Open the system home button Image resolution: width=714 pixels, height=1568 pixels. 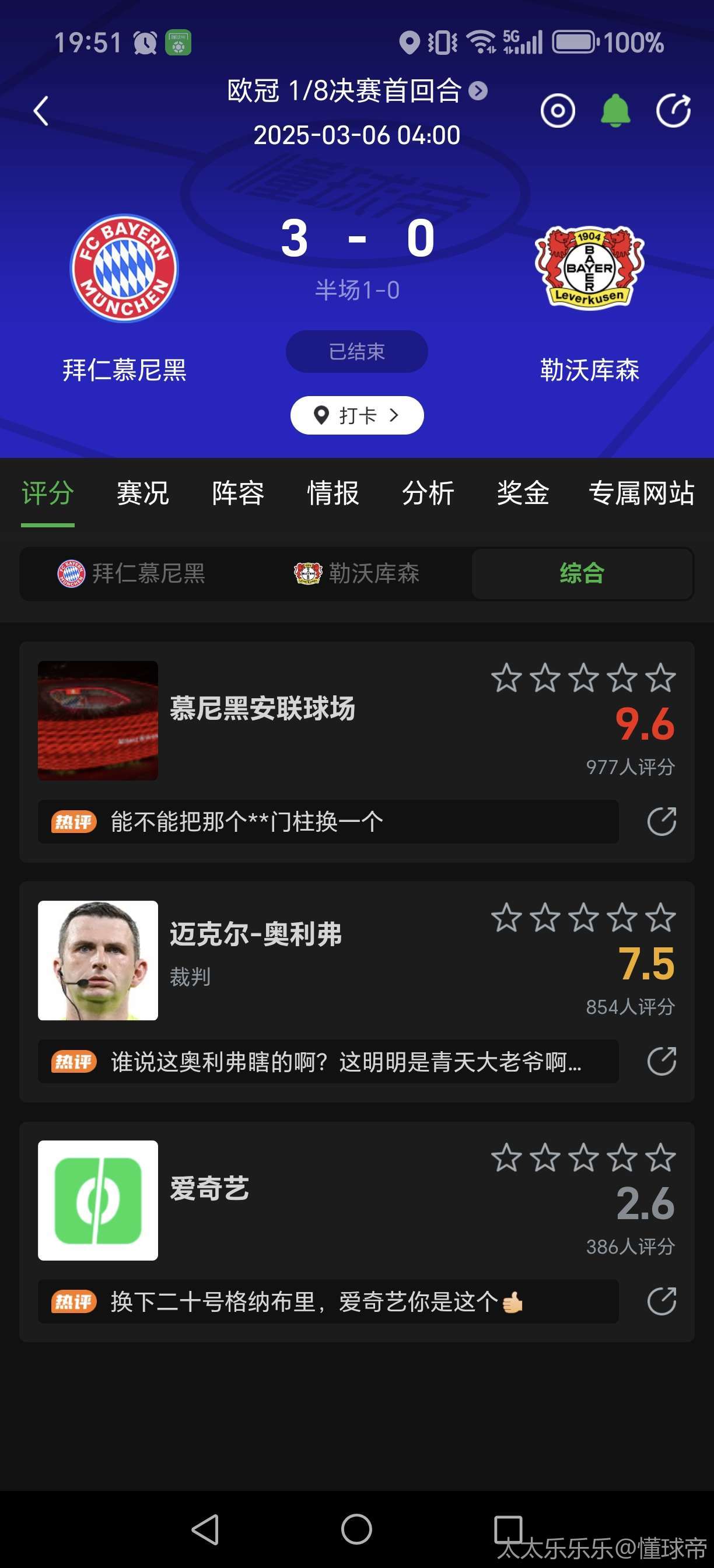coord(356,1529)
